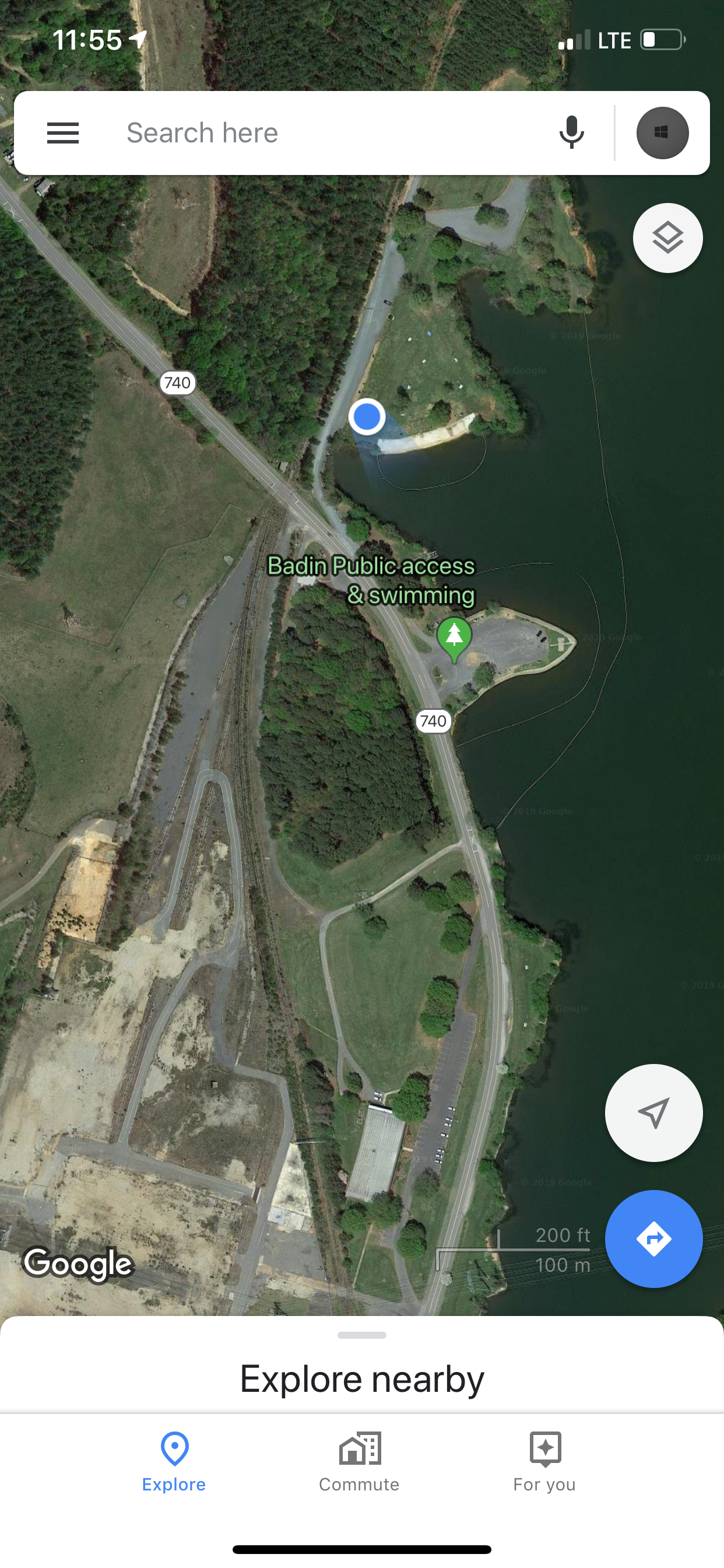
Task: Open the hamburger menu
Action: coord(63,132)
